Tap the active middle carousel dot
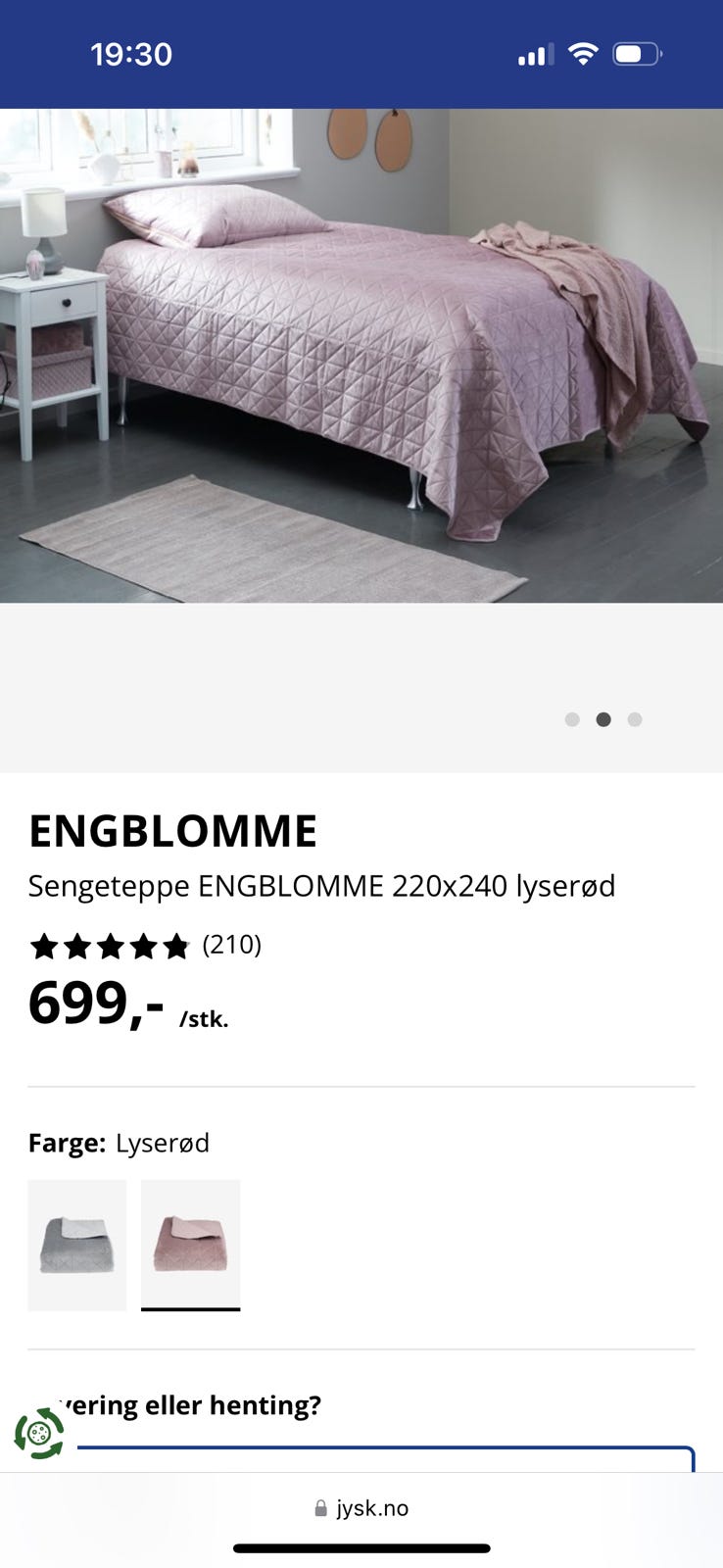The width and height of the screenshot is (723, 1568). pos(603,719)
